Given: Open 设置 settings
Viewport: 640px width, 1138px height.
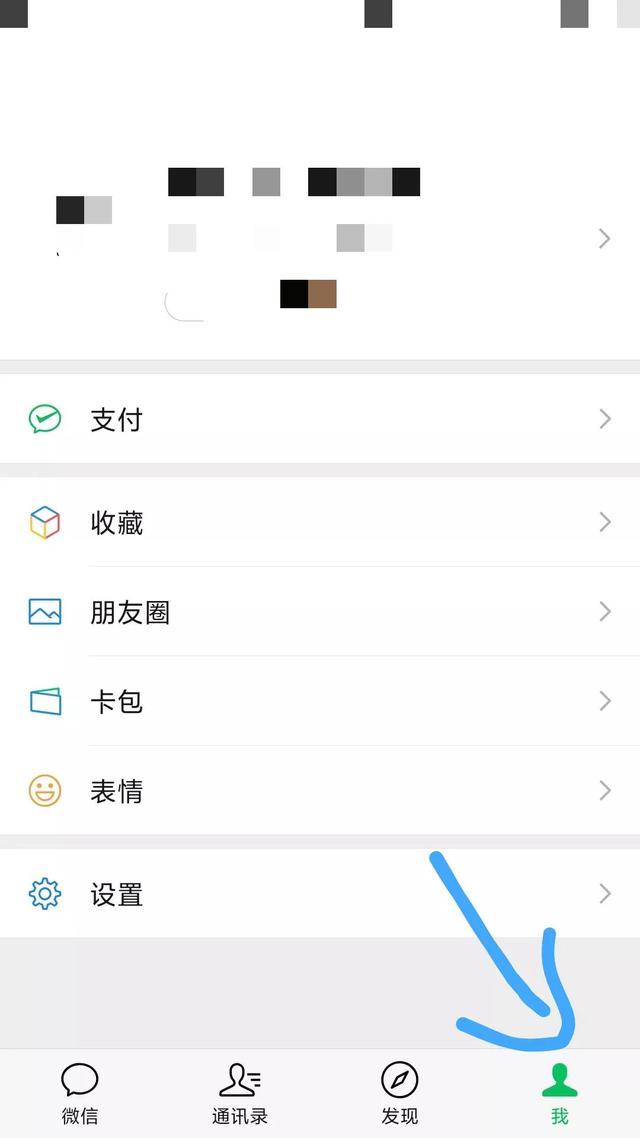Looking at the screenshot, I should pos(320,893).
